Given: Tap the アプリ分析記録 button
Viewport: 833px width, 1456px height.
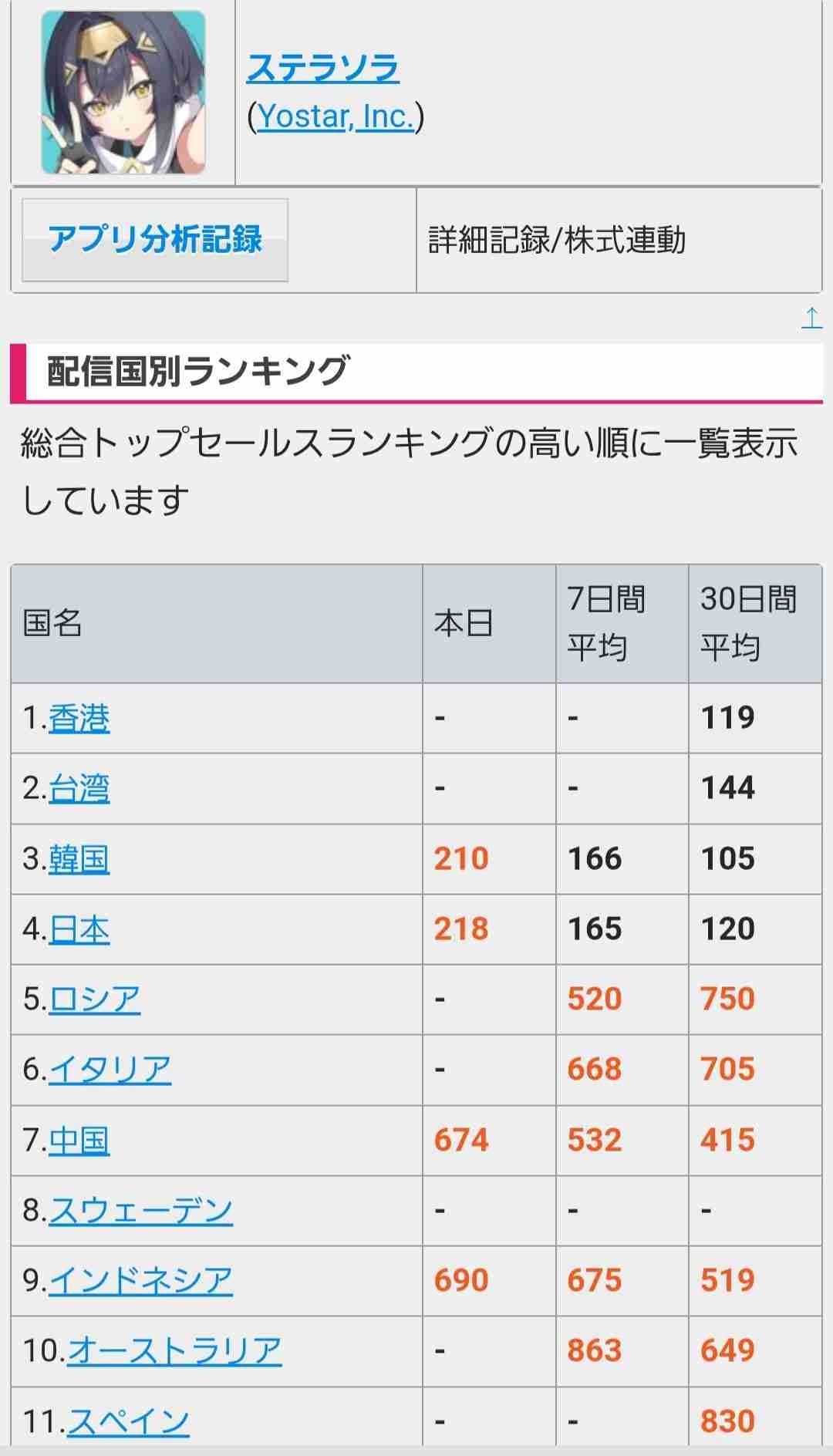Looking at the screenshot, I should [x=155, y=240].
